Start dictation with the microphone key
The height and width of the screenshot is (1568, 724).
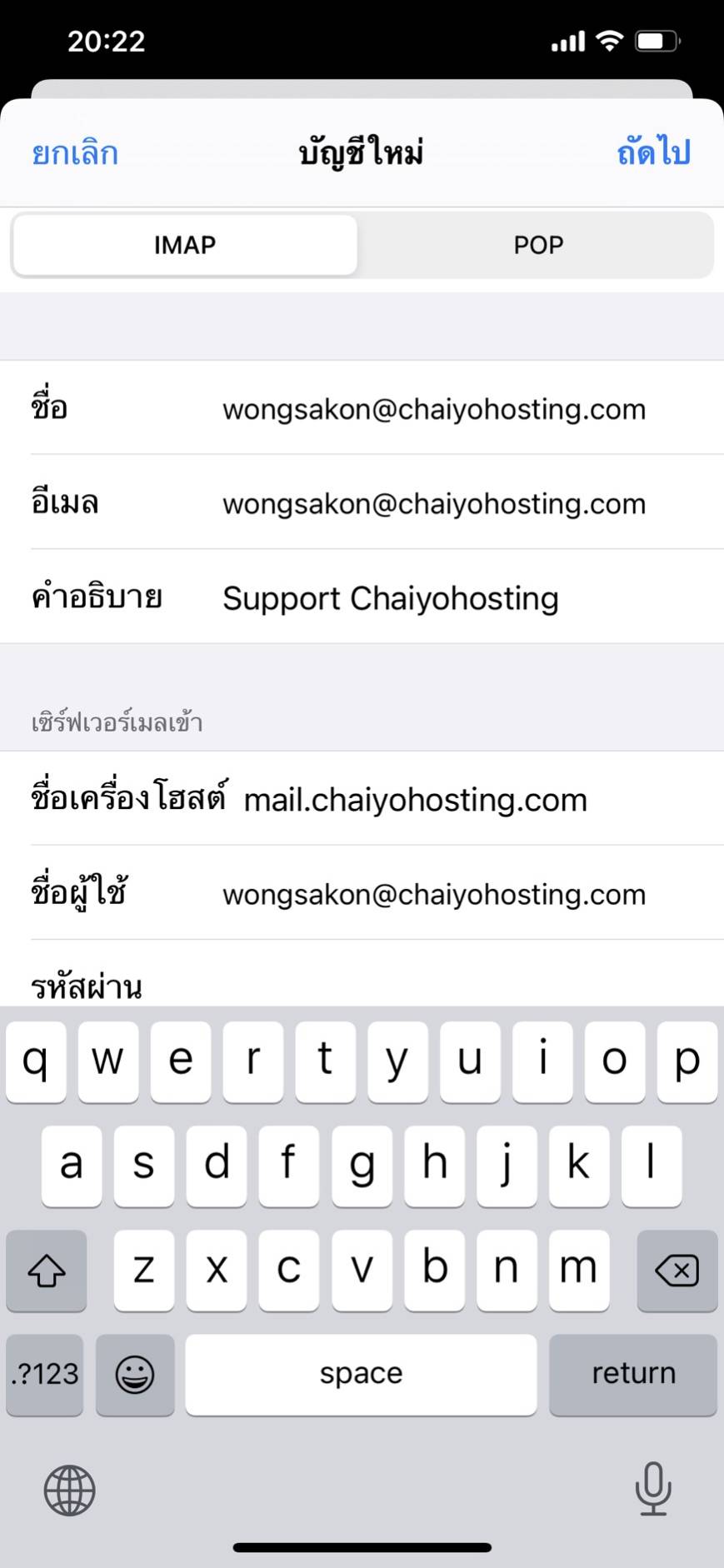tap(653, 1489)
